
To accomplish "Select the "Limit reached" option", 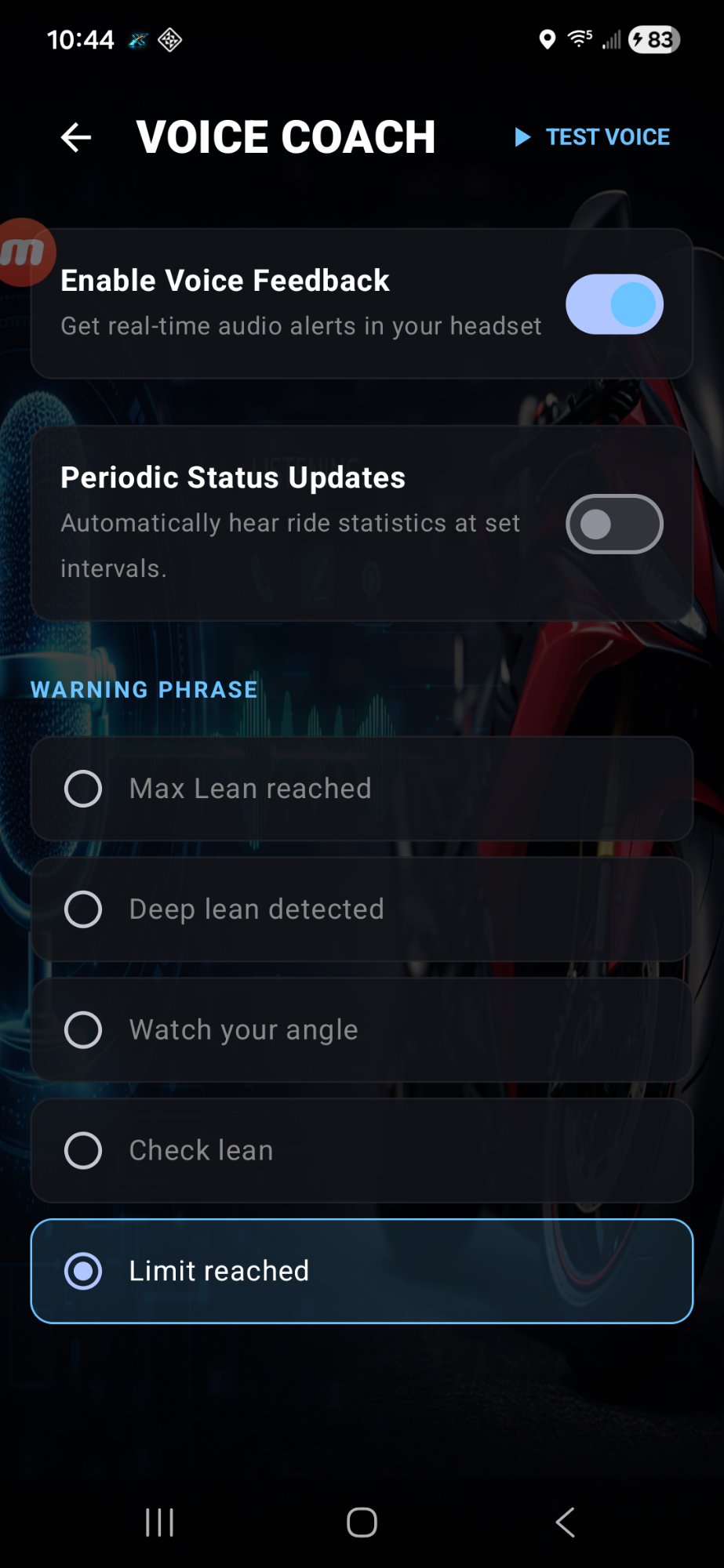I will 362,1271.
